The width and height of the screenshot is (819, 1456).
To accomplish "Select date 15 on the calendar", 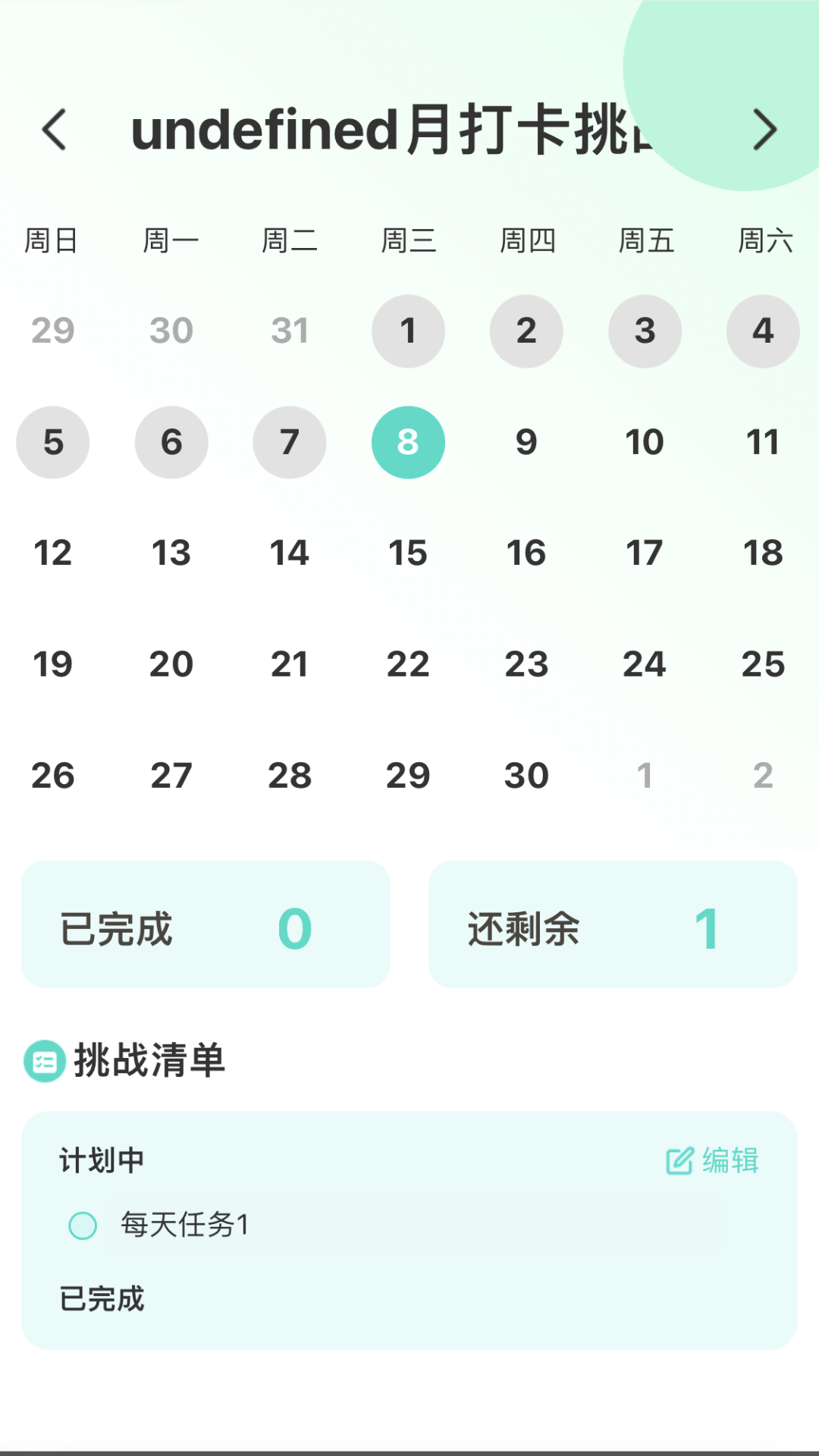I will pos(408,553).
